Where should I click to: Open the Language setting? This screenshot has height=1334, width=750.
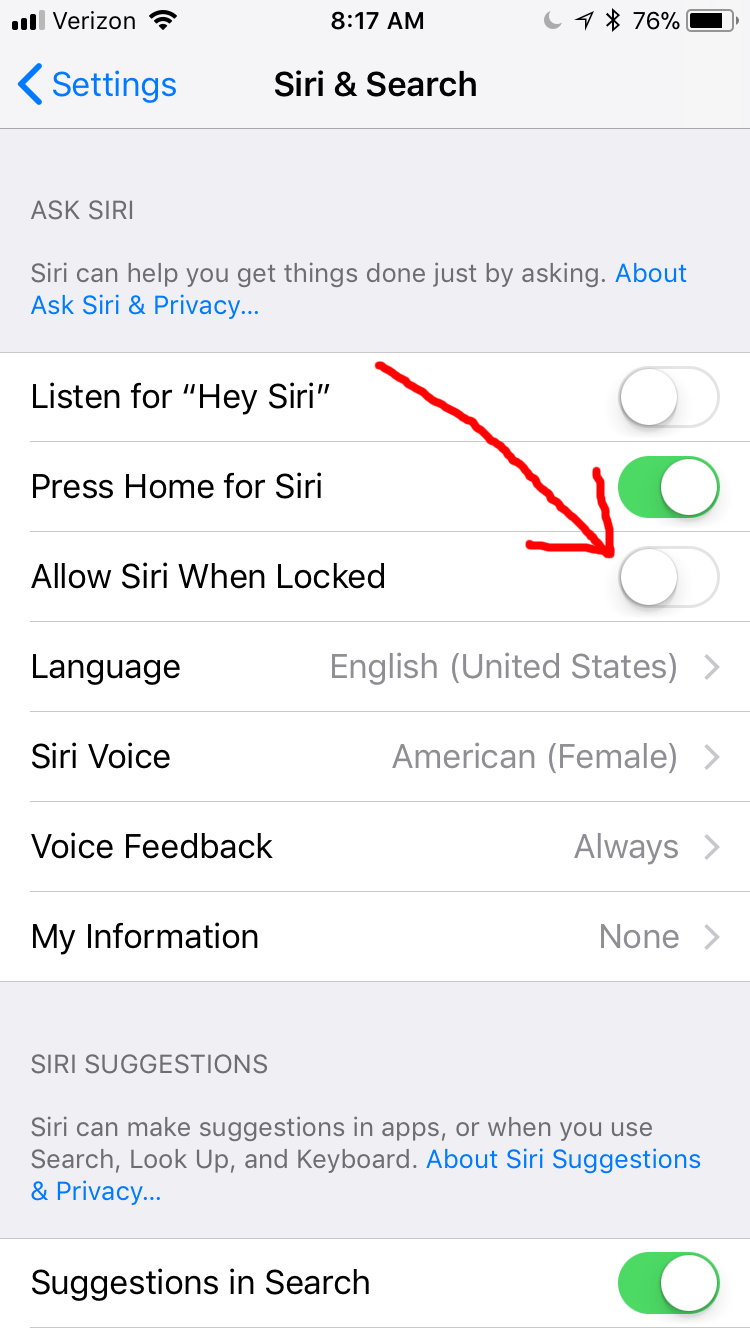point(375,667)
